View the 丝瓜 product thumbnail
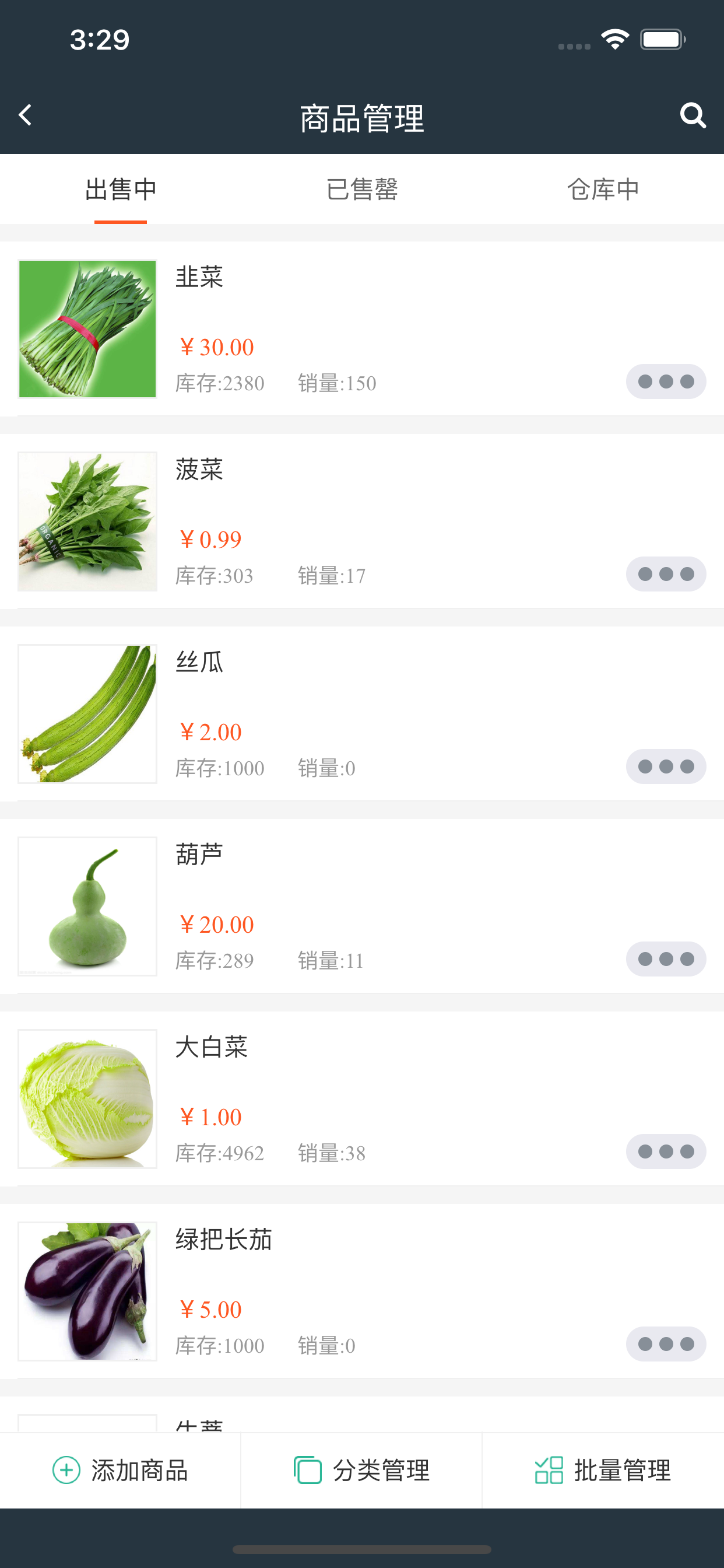 click(x=87, y=714)
